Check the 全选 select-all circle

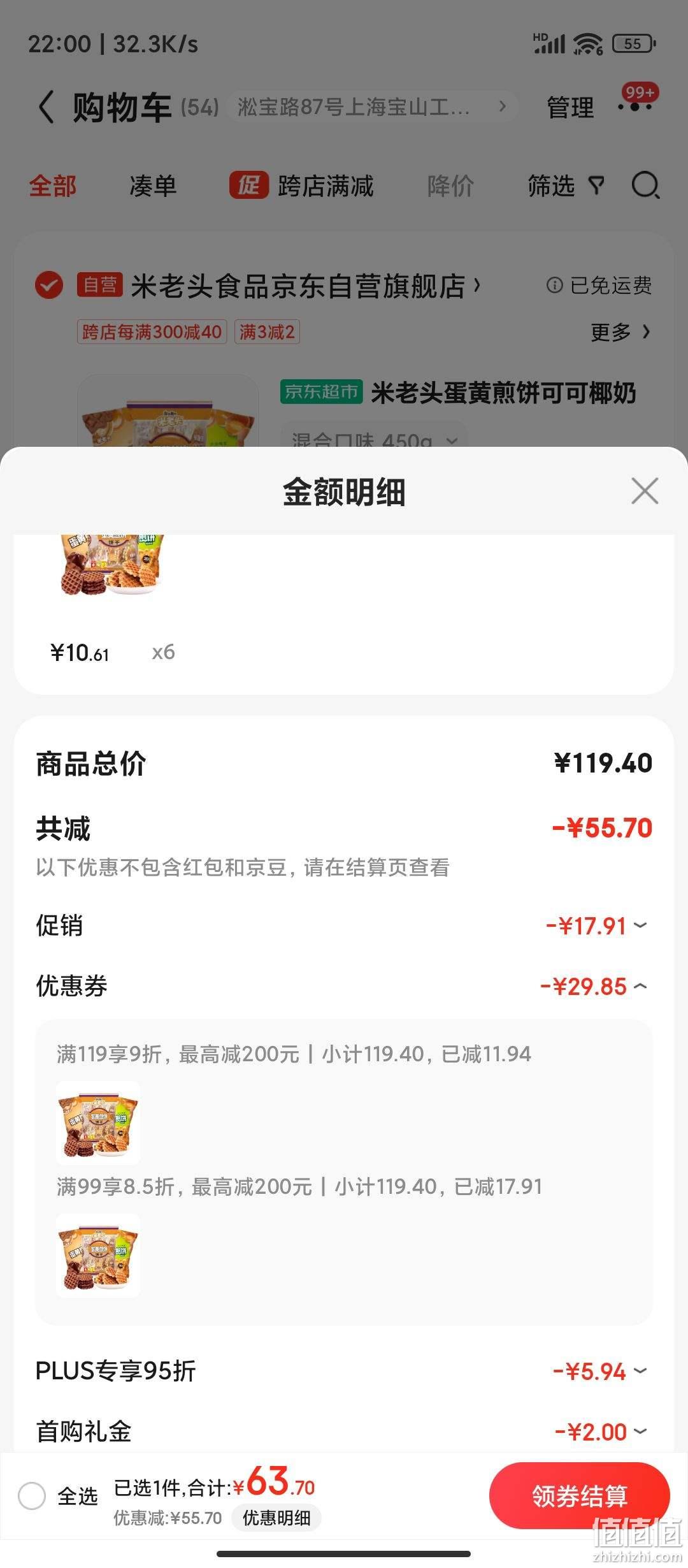click(x=32, y=1495)
